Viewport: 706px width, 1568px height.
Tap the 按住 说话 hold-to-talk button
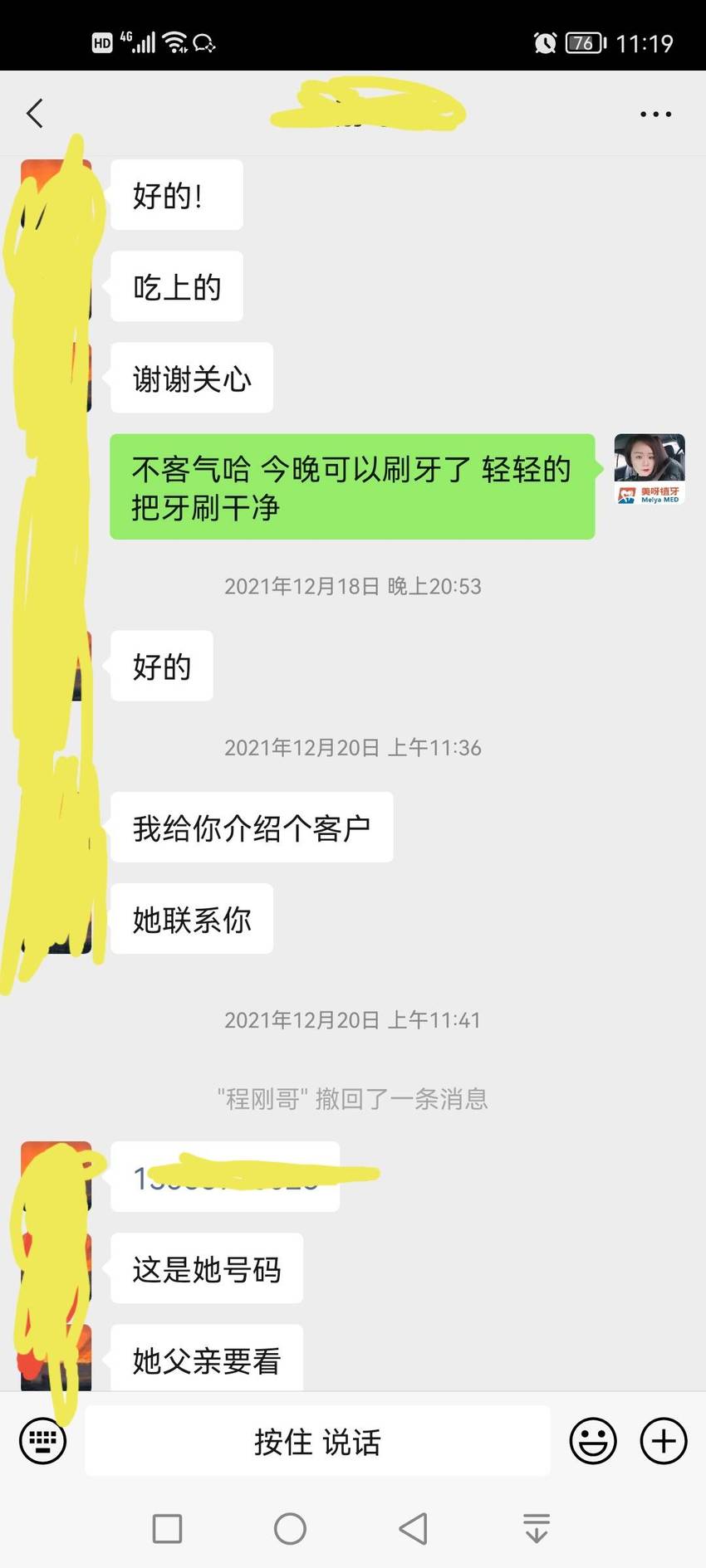pos(317,1441)
